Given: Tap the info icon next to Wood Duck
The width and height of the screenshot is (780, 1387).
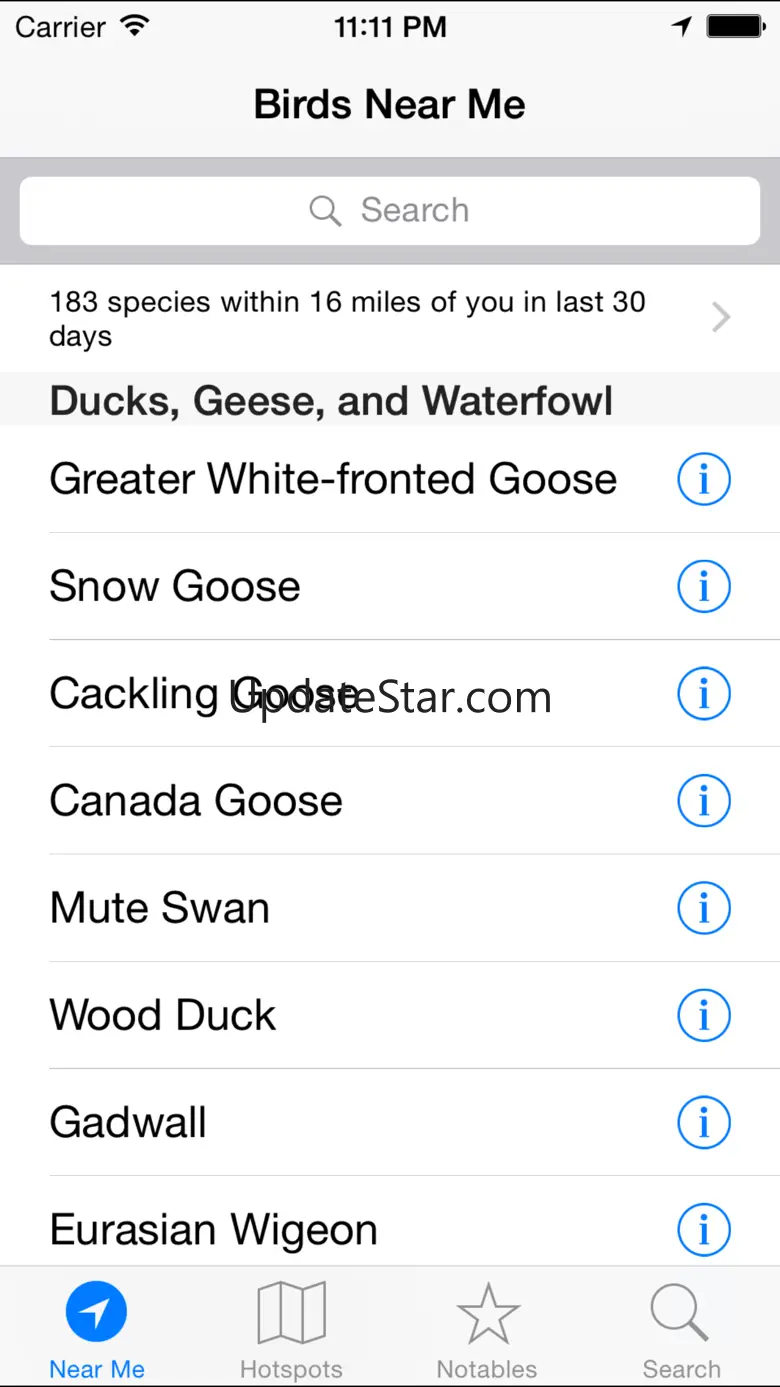Looking at the screenshot, I should (704, 1015).
